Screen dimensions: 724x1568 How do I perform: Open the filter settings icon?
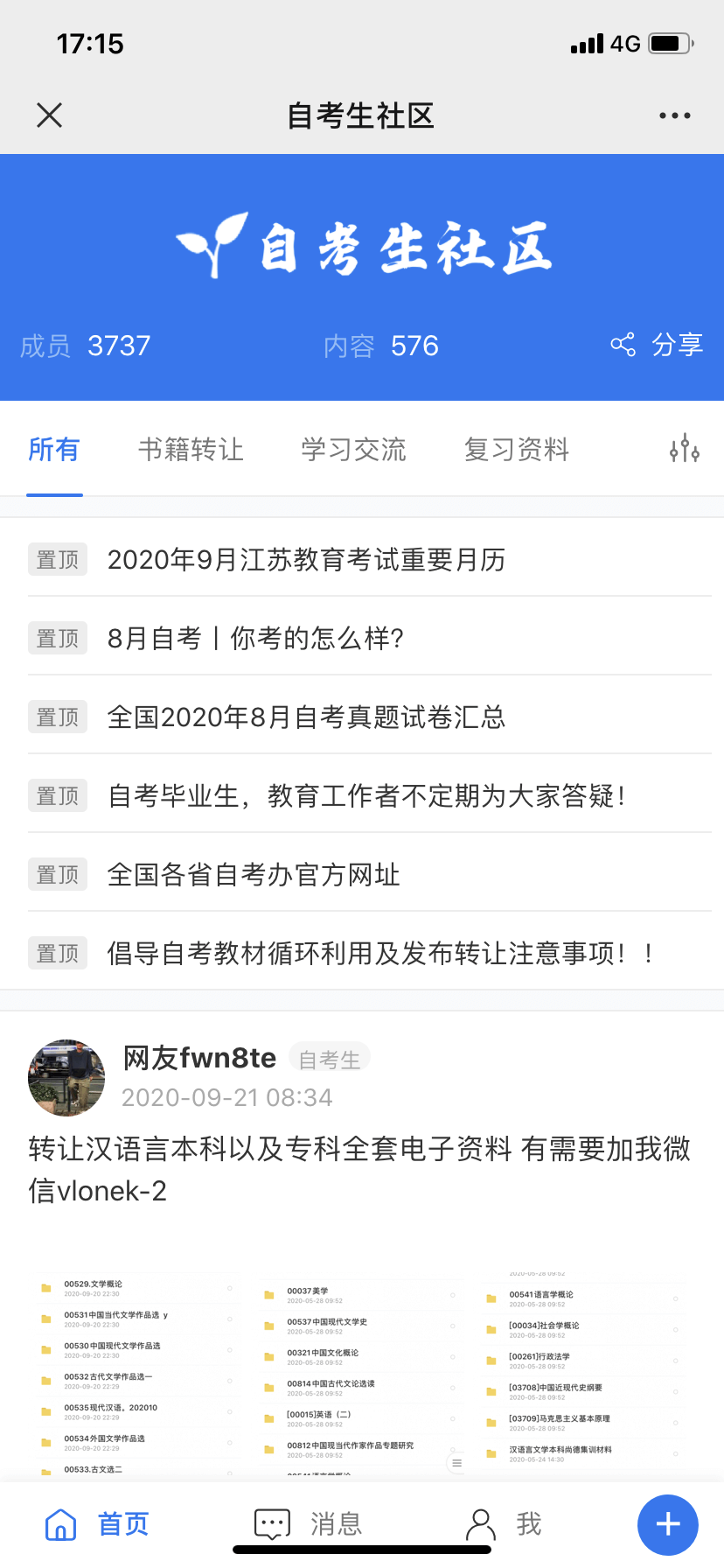point(684,449)
